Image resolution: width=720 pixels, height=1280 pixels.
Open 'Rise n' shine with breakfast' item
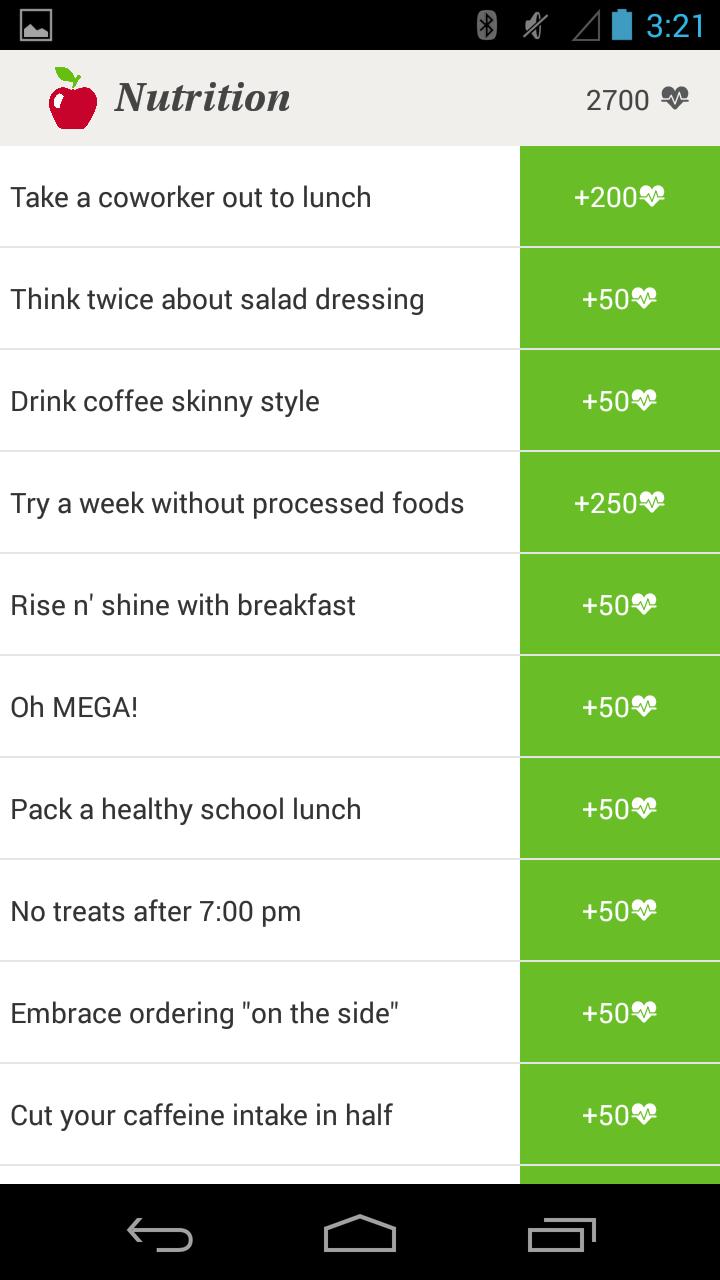260,605
